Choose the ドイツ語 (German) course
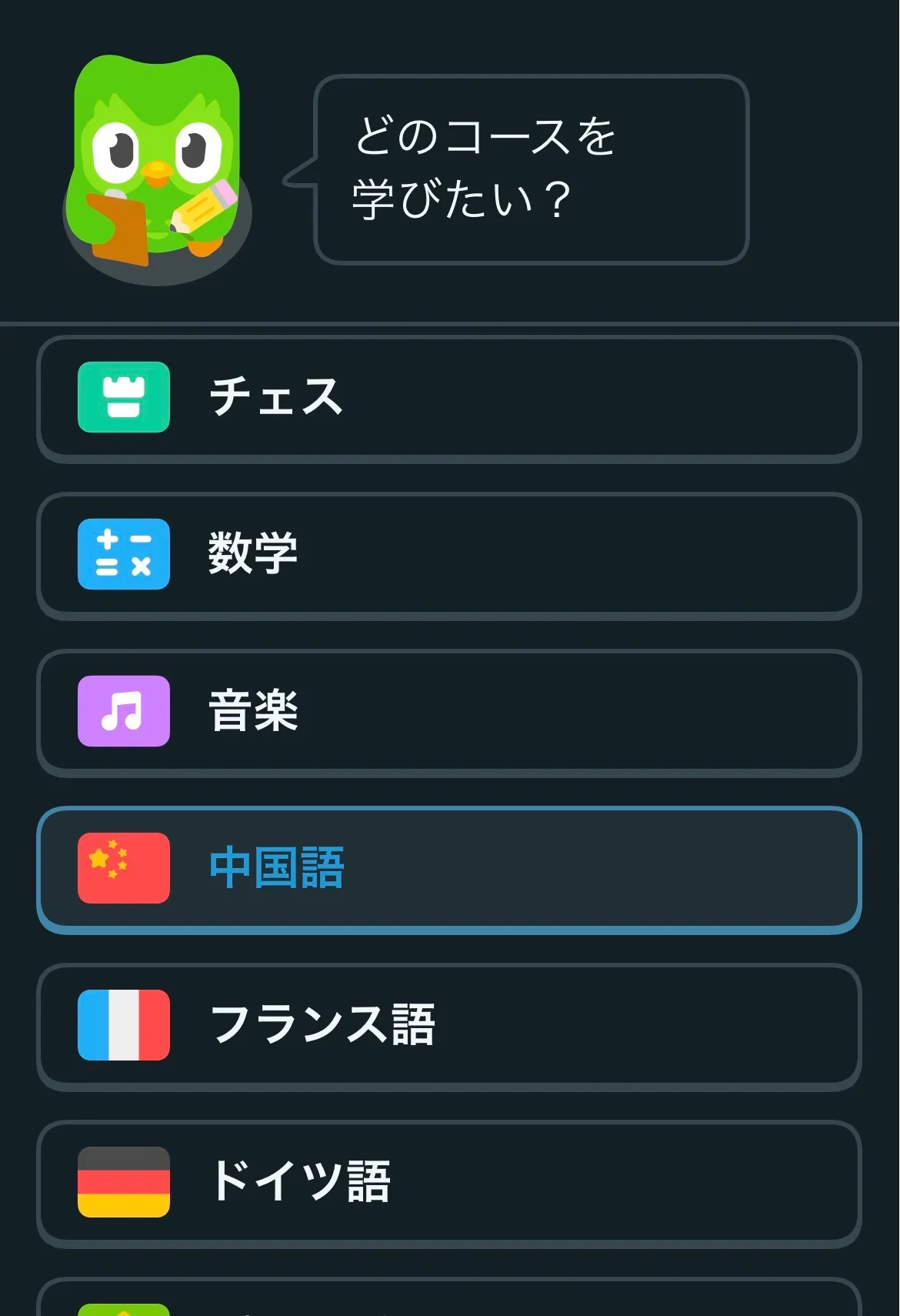The height and width of the screenshot is (1316, 900). [x=449, y=1184]
